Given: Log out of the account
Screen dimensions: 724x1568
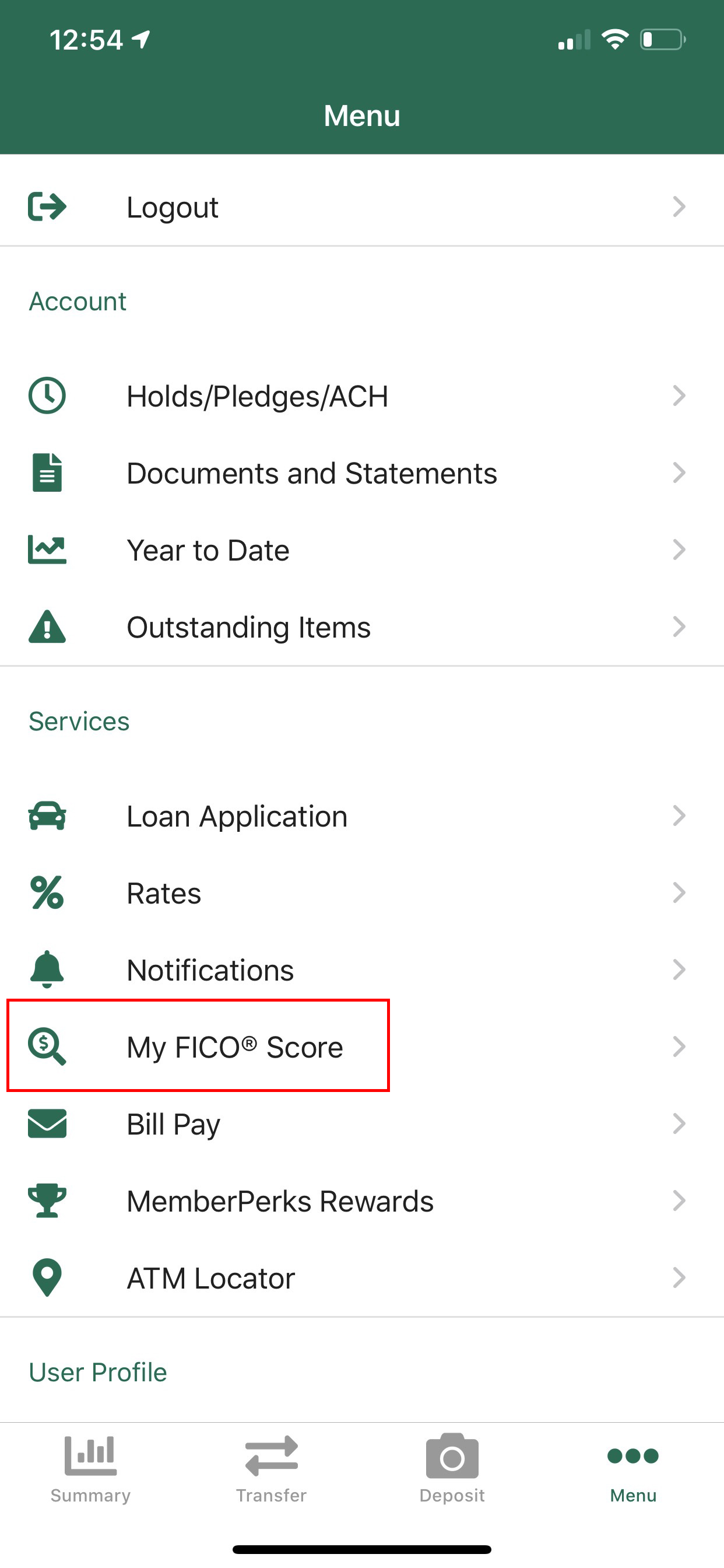Looking at the screenshot, I should tap(362, 207).
